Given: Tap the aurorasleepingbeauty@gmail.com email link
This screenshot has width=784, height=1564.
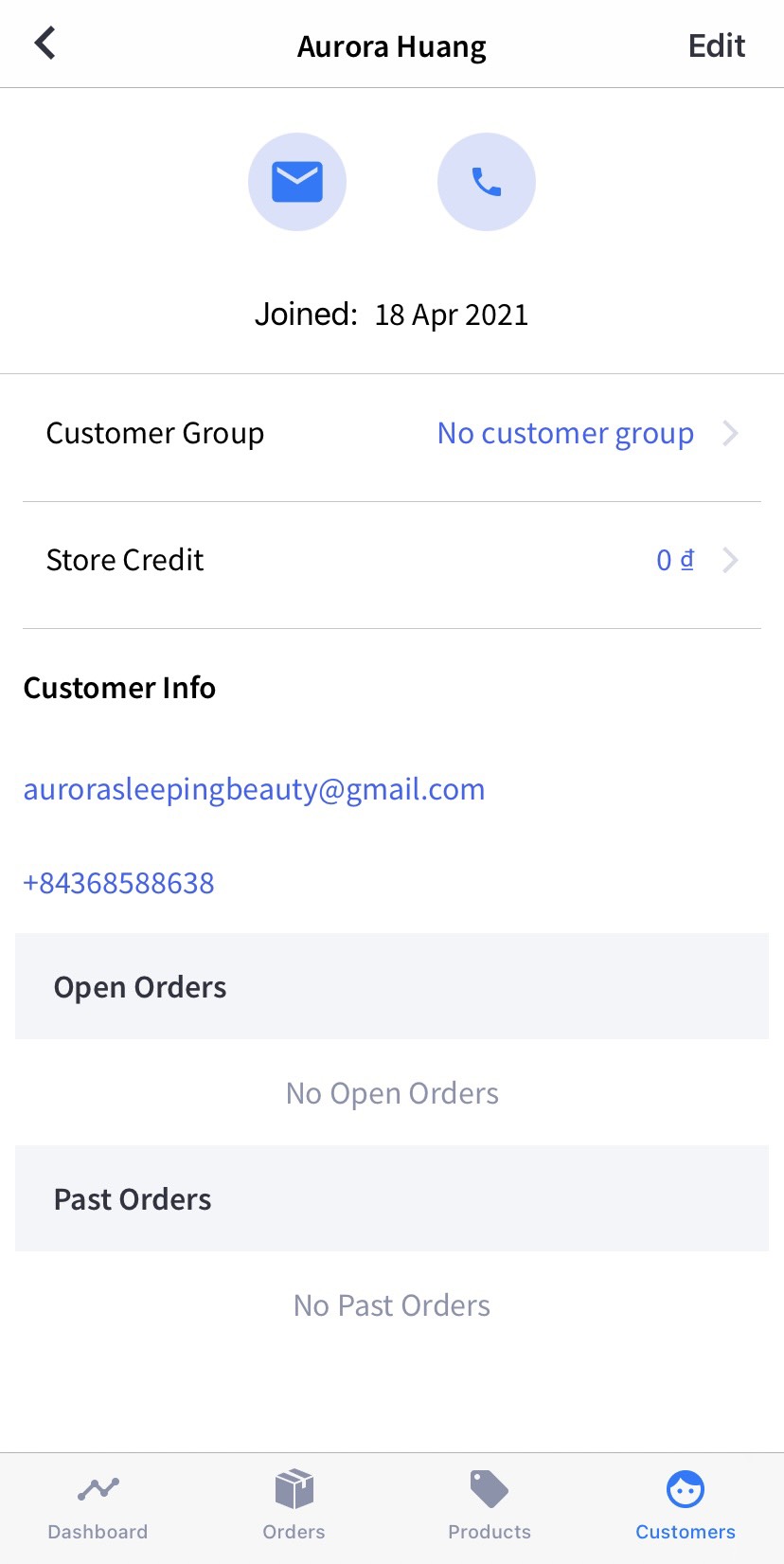Looking at the screenshot, I should click(254, 789).
